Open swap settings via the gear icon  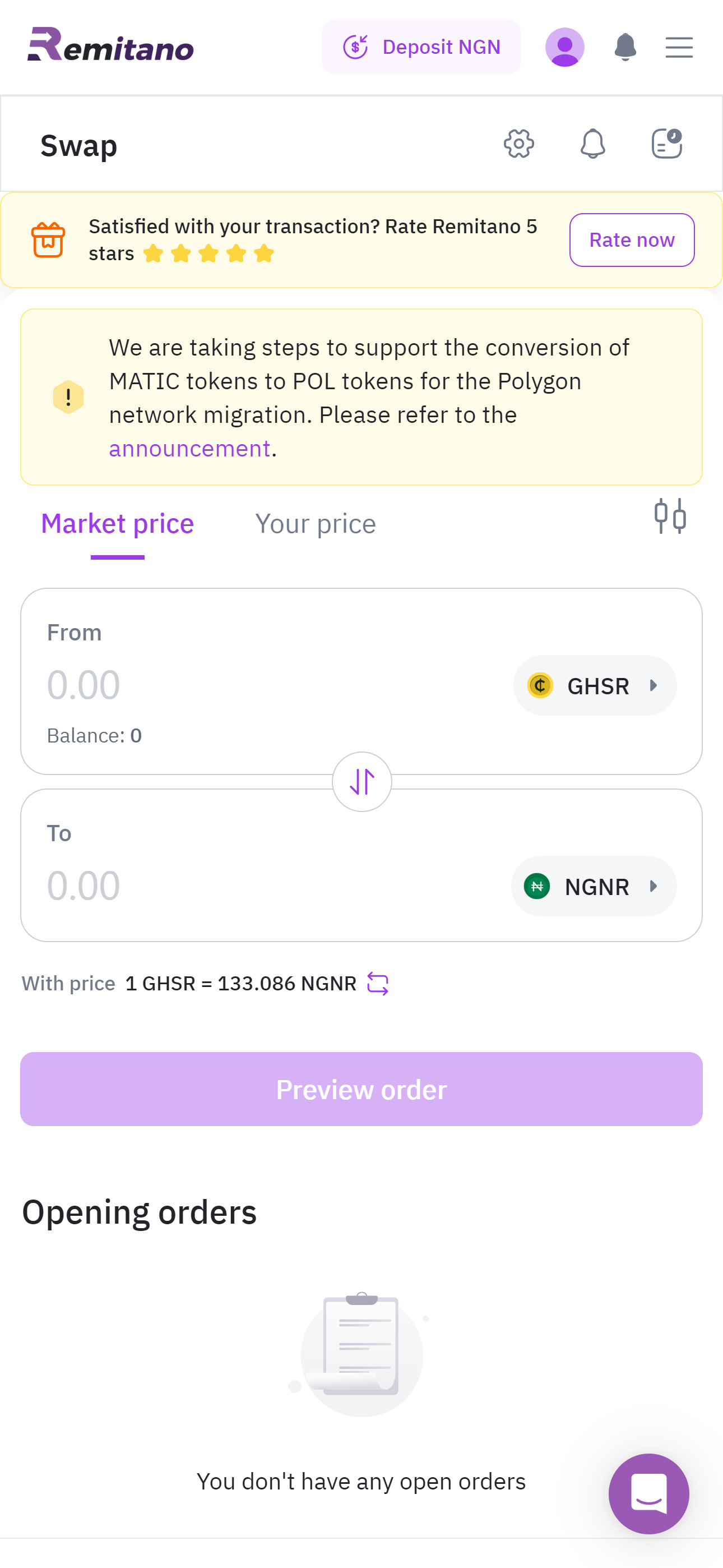518,144
